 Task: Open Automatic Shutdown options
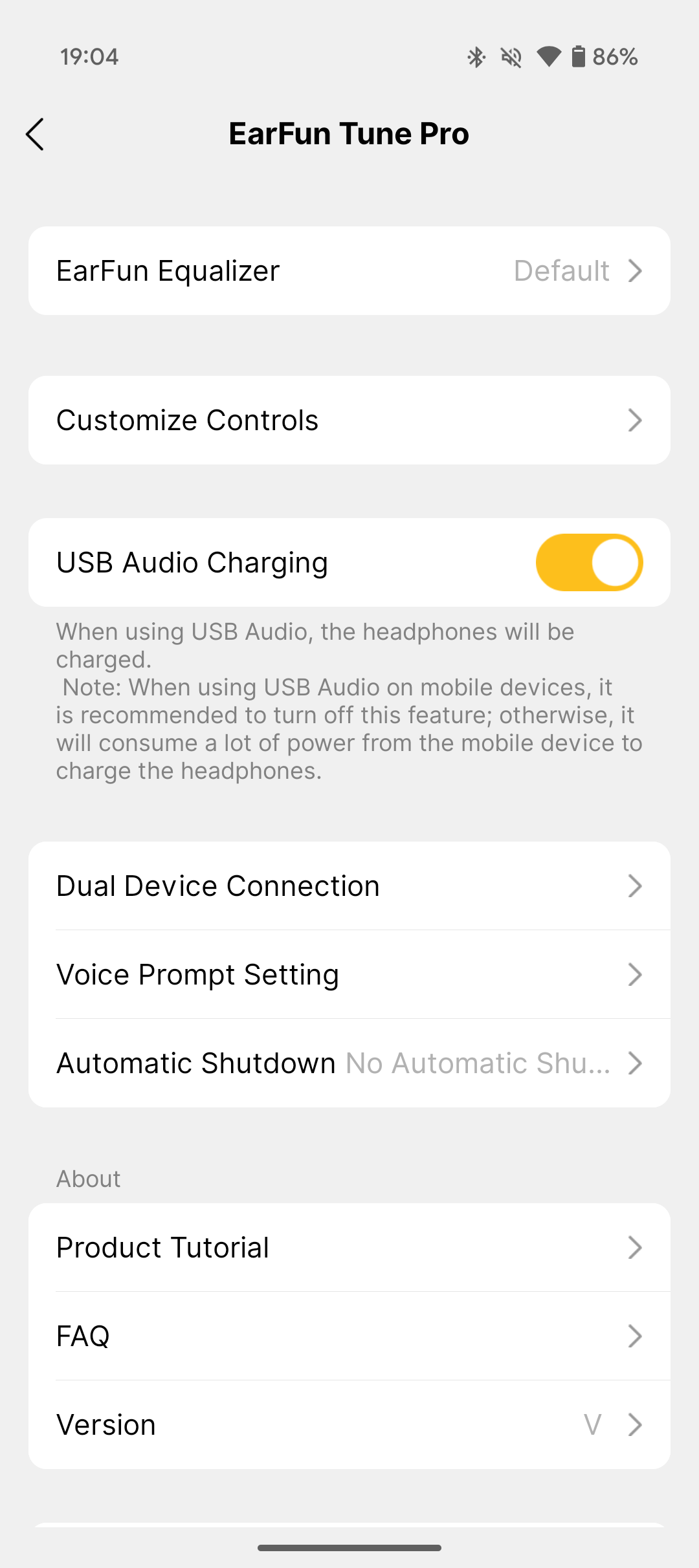[x=349, y=1063]
